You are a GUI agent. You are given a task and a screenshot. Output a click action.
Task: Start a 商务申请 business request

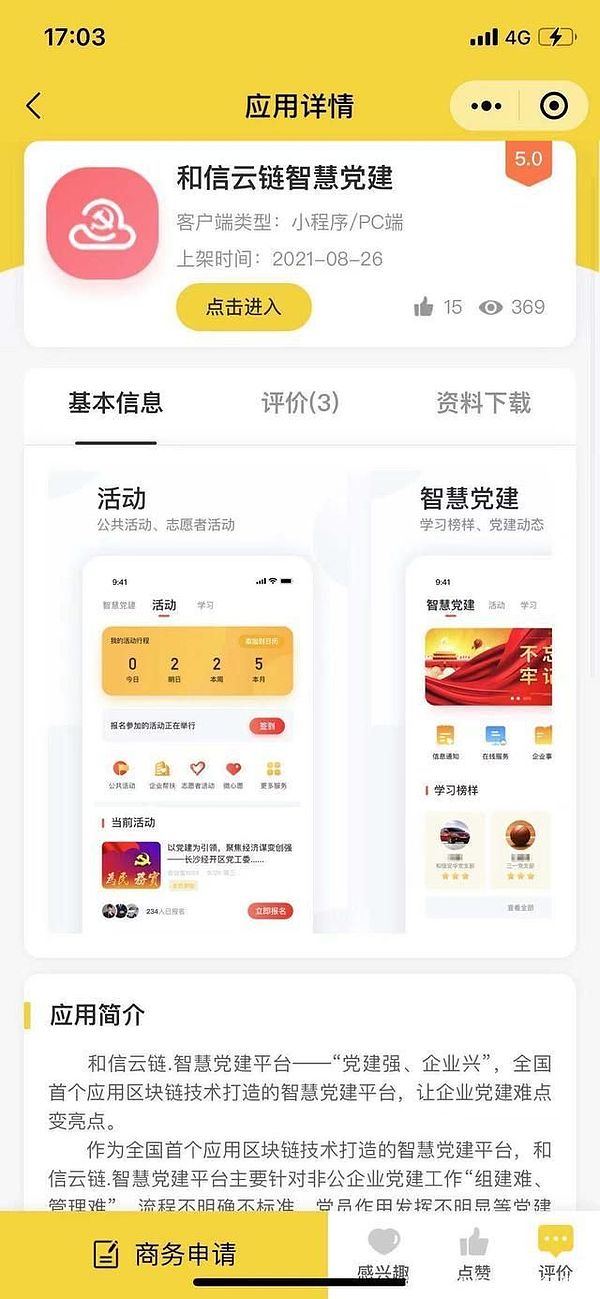pos(165,1254)
